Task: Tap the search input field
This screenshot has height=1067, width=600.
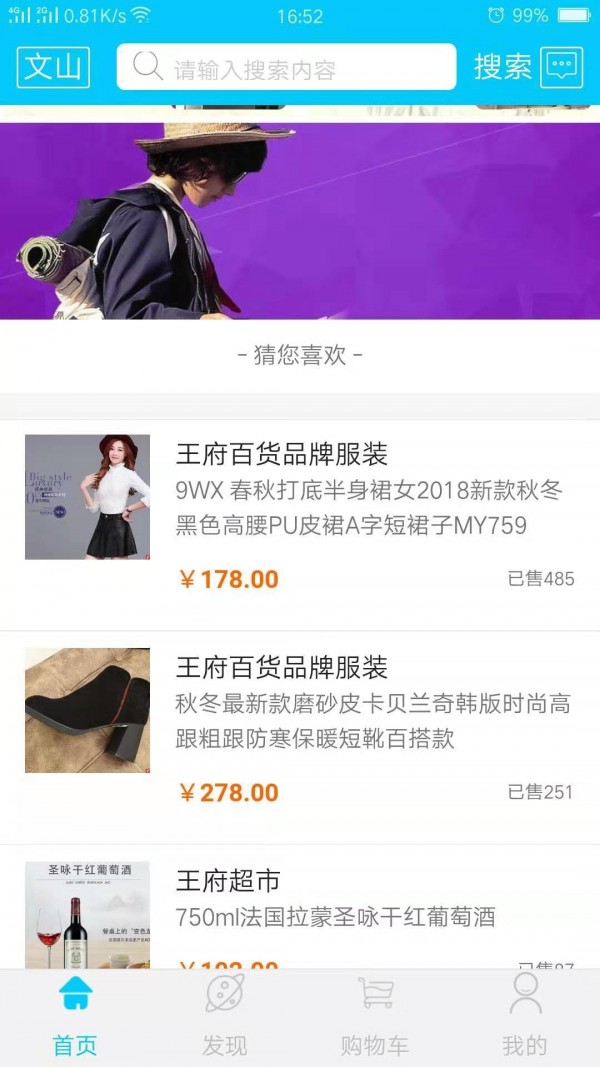Action: [x=286, y=67]
